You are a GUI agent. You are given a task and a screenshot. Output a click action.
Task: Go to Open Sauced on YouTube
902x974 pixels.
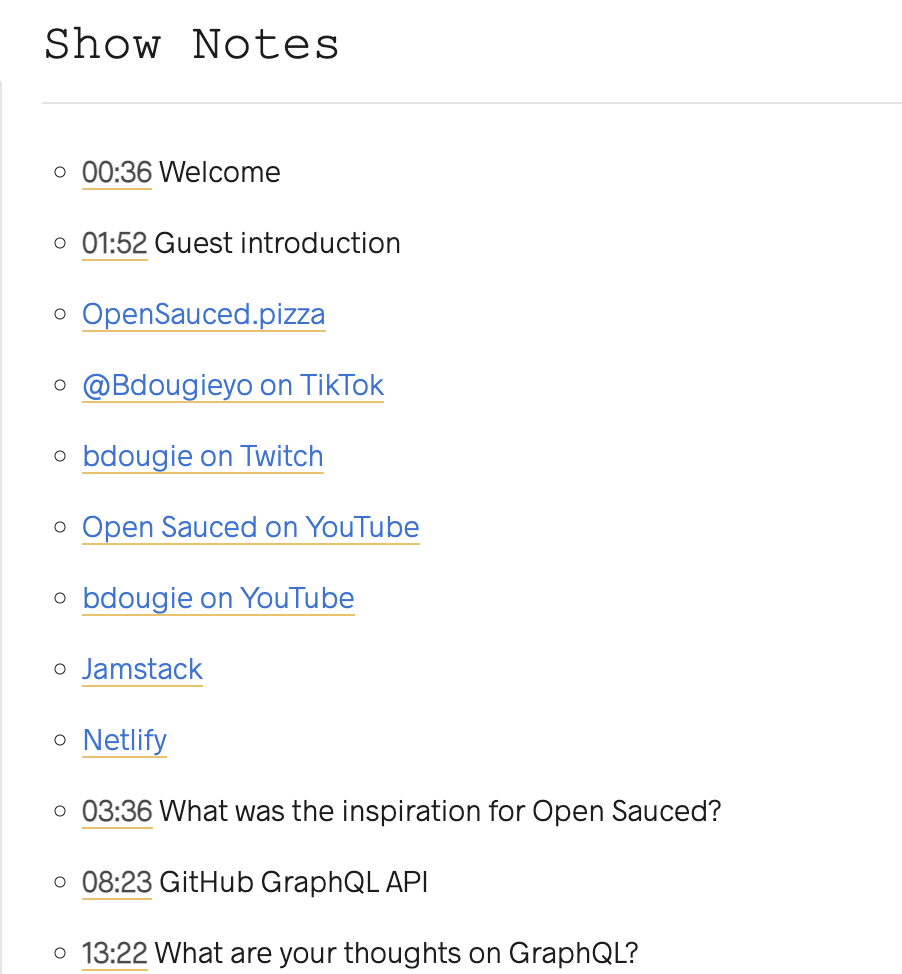pos(250,528)
